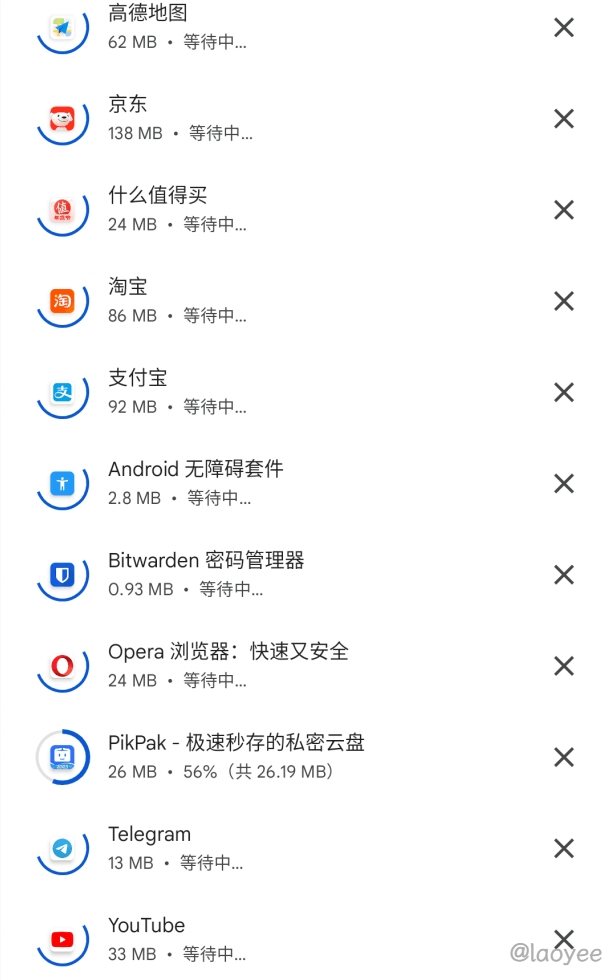
Task: Cancel the Android 无障碍套件 update
Action: pyautogui.click(x=564, y=484)
